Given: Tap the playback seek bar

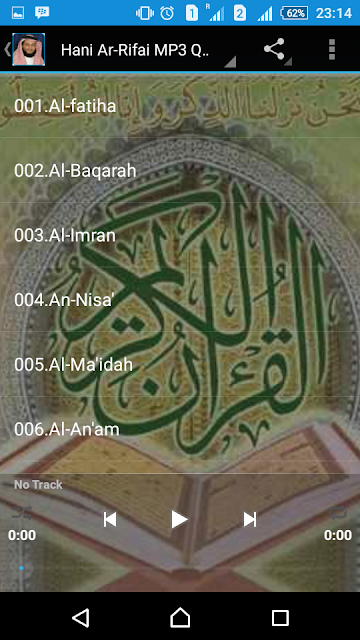Looking at the screenshot, I should pyautogui.click(x=180, y=568).
